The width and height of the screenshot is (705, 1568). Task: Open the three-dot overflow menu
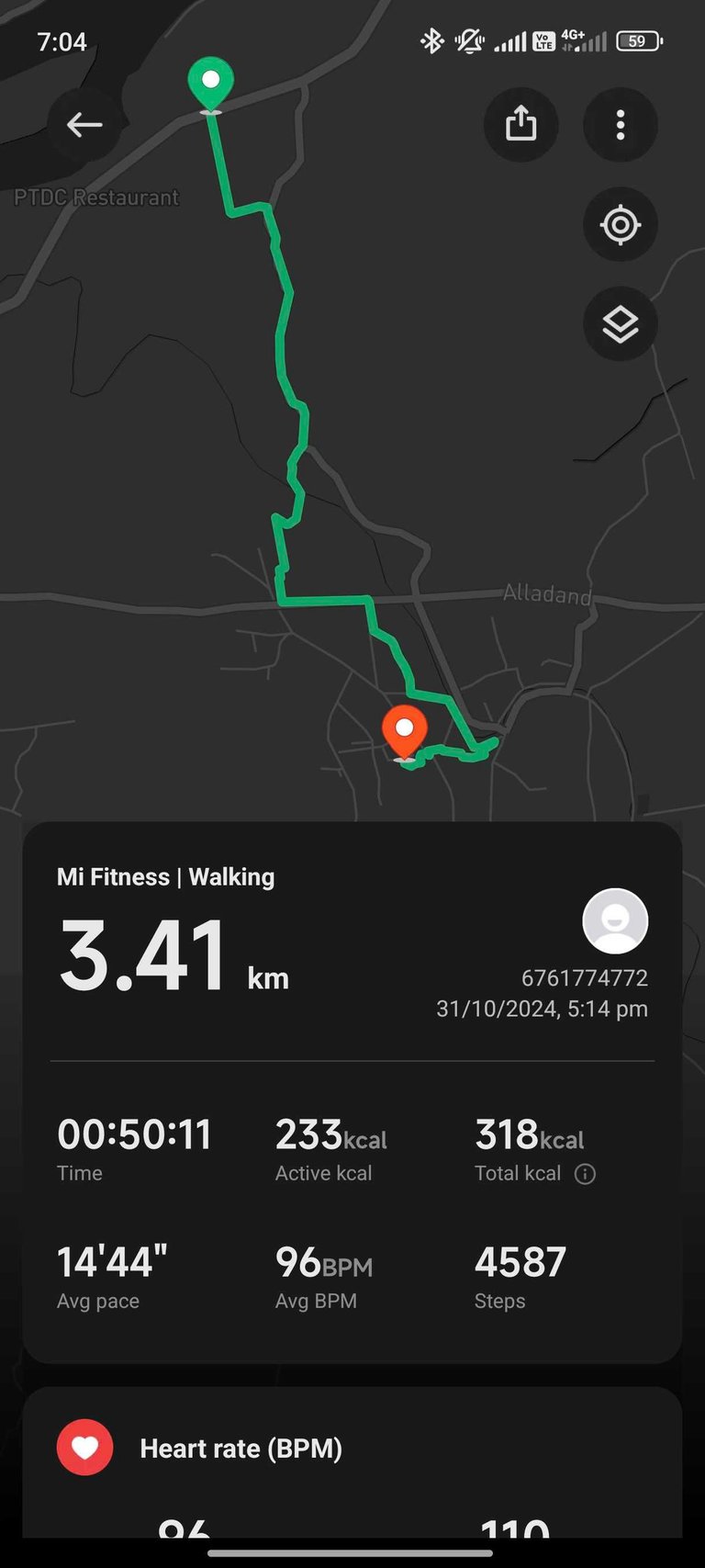tap(621, 125)
